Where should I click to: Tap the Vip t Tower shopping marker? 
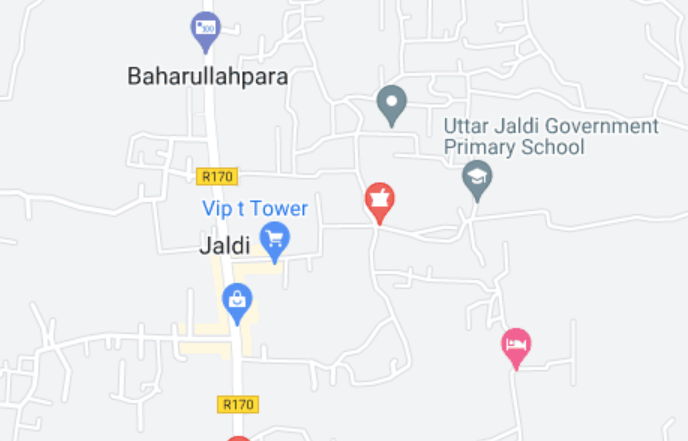(274, 239)
